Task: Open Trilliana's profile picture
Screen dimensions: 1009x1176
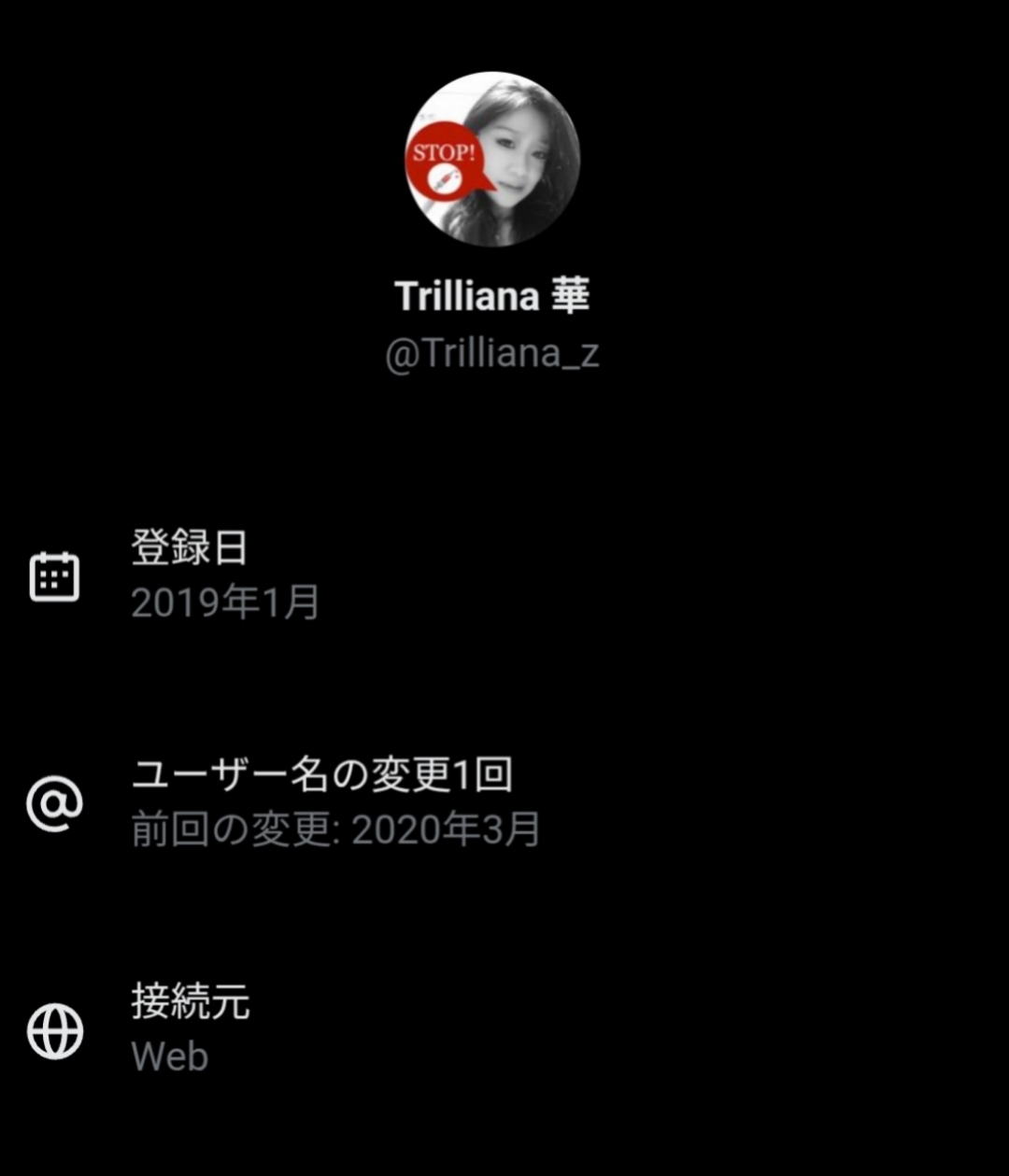Action: [x=492, y=159]
